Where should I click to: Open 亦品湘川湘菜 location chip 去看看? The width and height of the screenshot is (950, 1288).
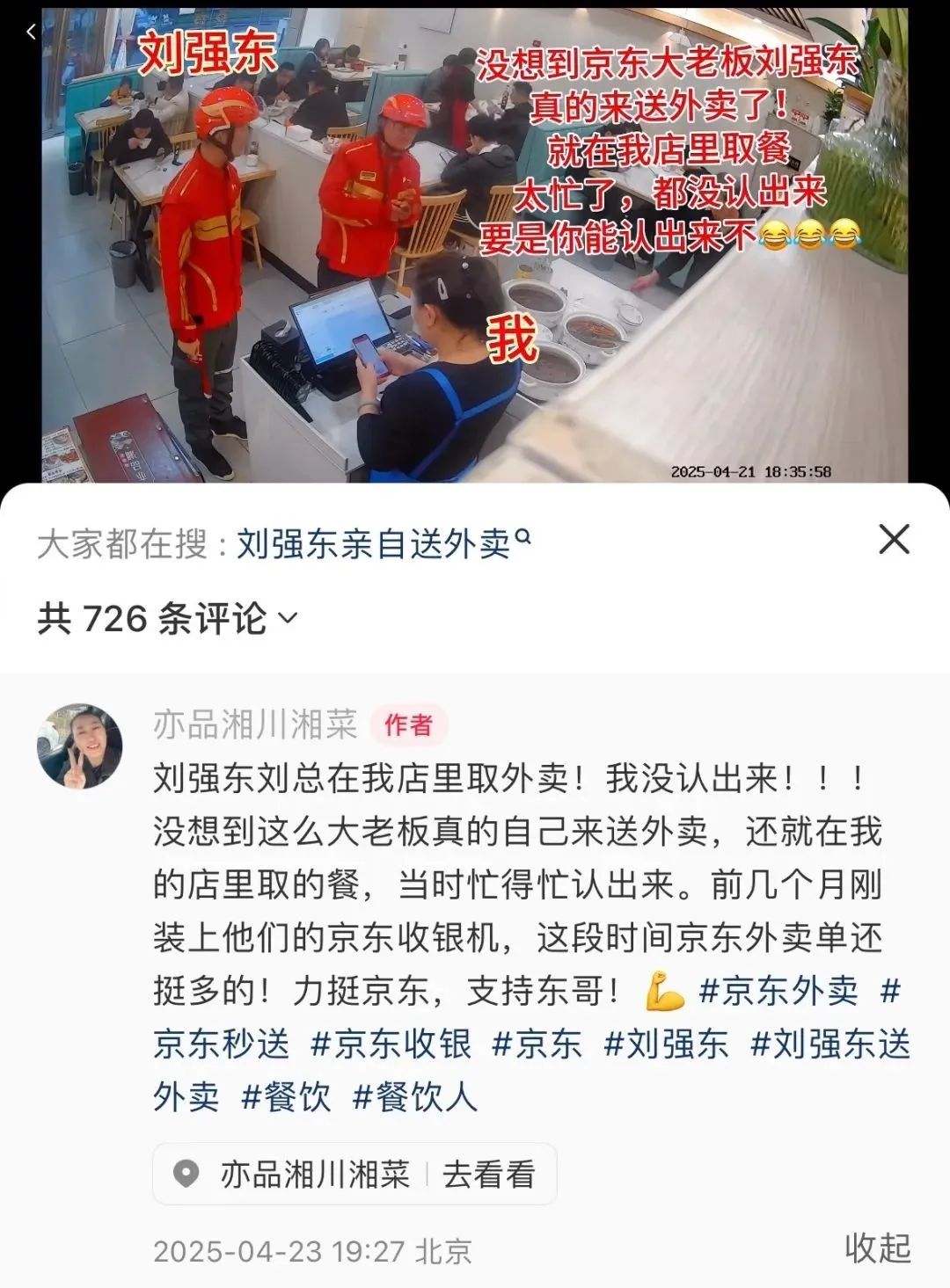point(488,1174)
